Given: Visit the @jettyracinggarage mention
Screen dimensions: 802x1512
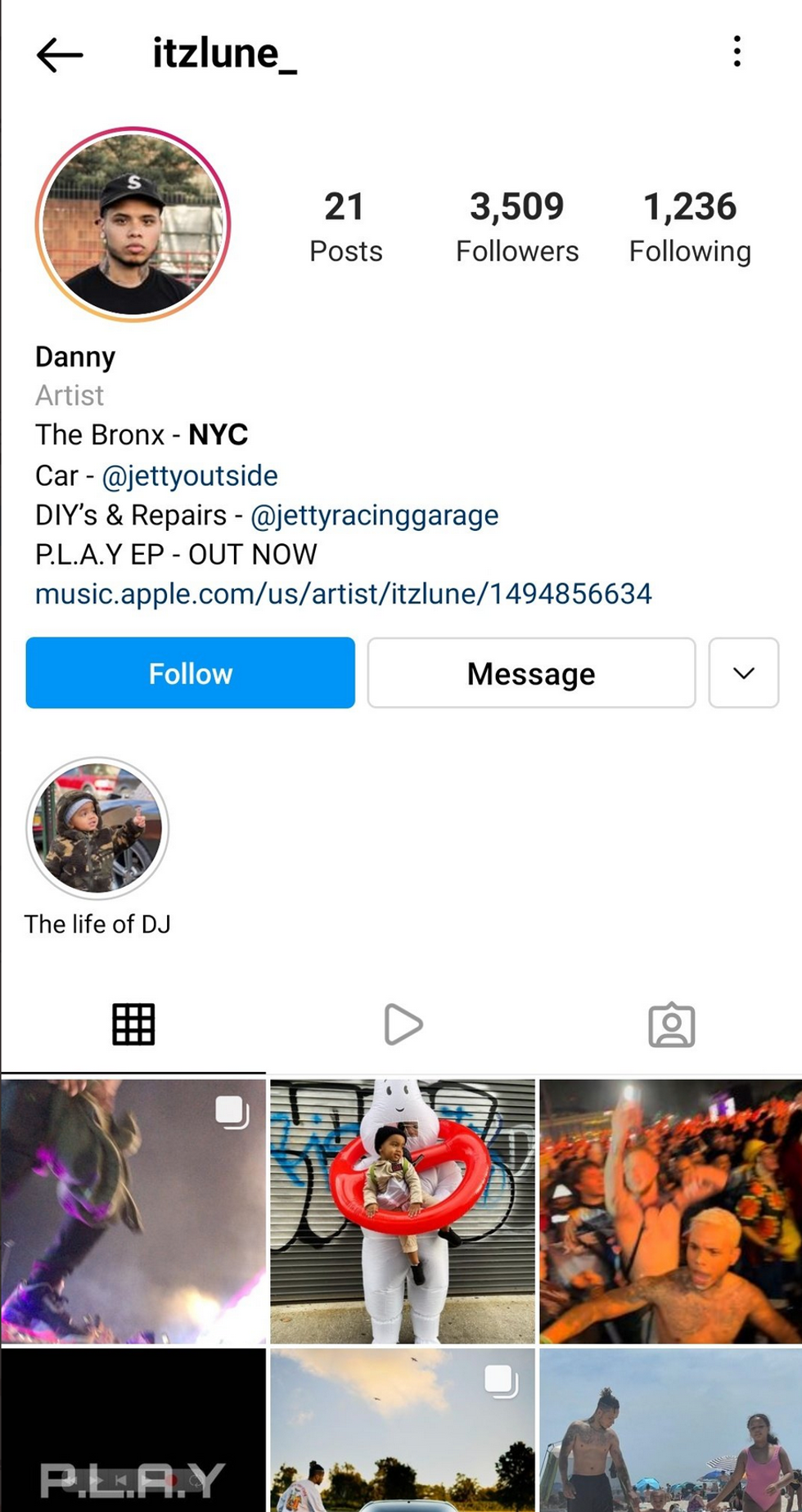Looking at the screenshot, I should [x=374, y=515].
